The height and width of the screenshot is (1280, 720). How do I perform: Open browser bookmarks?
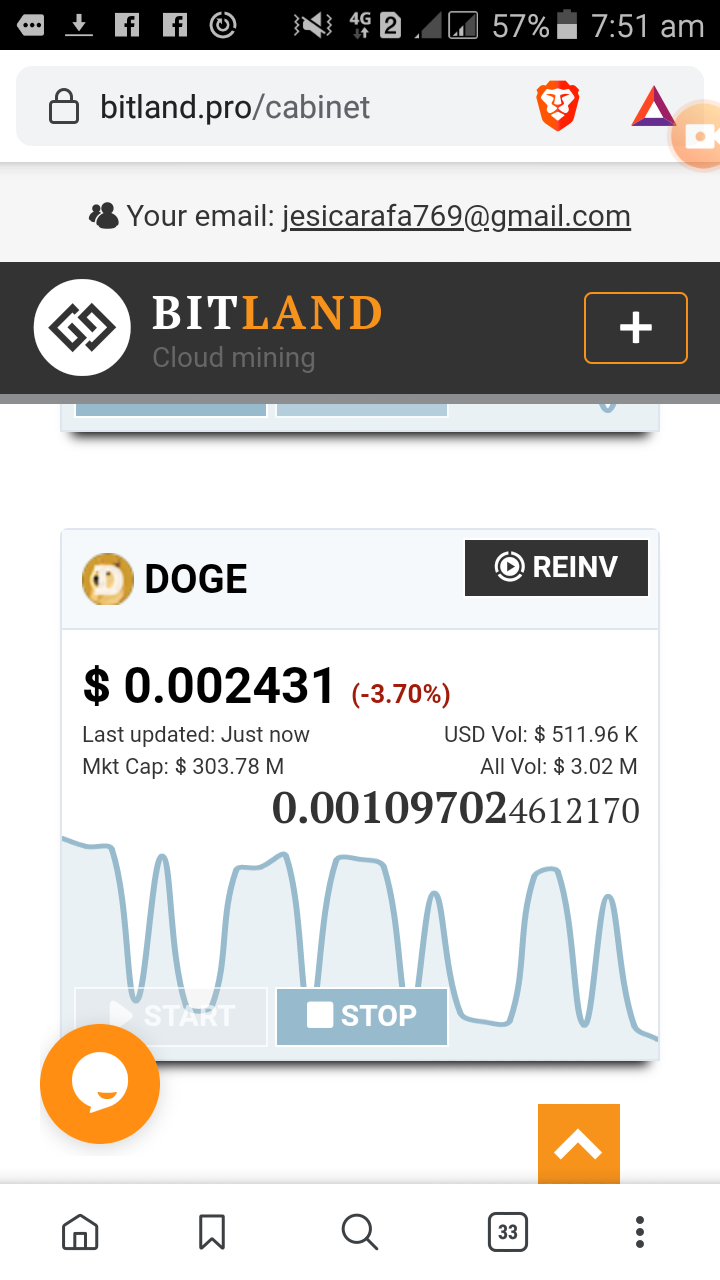pyautogui.click(x=212, y=1232)
